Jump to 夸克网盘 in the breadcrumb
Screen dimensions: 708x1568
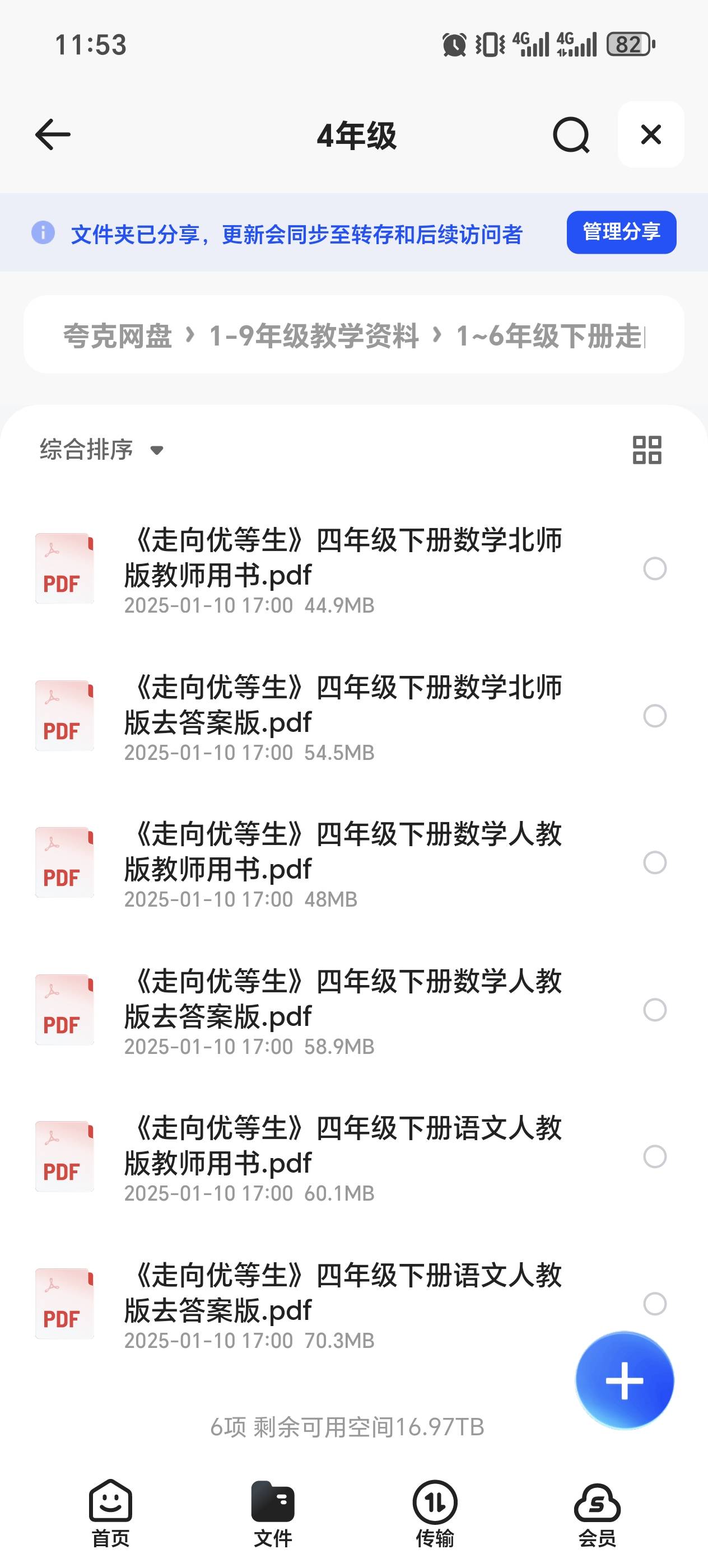118,336
